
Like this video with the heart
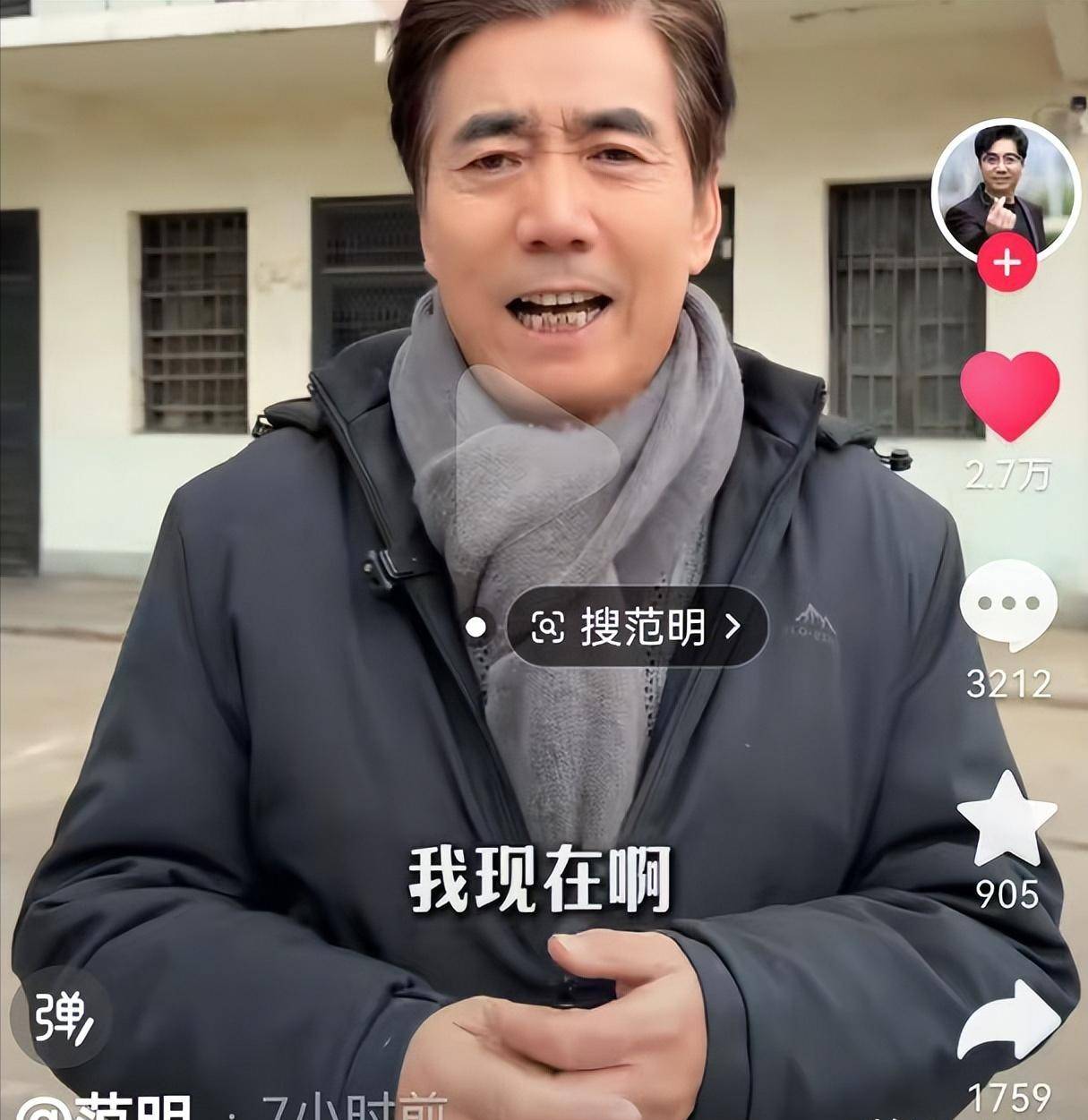coord(1009,395)
